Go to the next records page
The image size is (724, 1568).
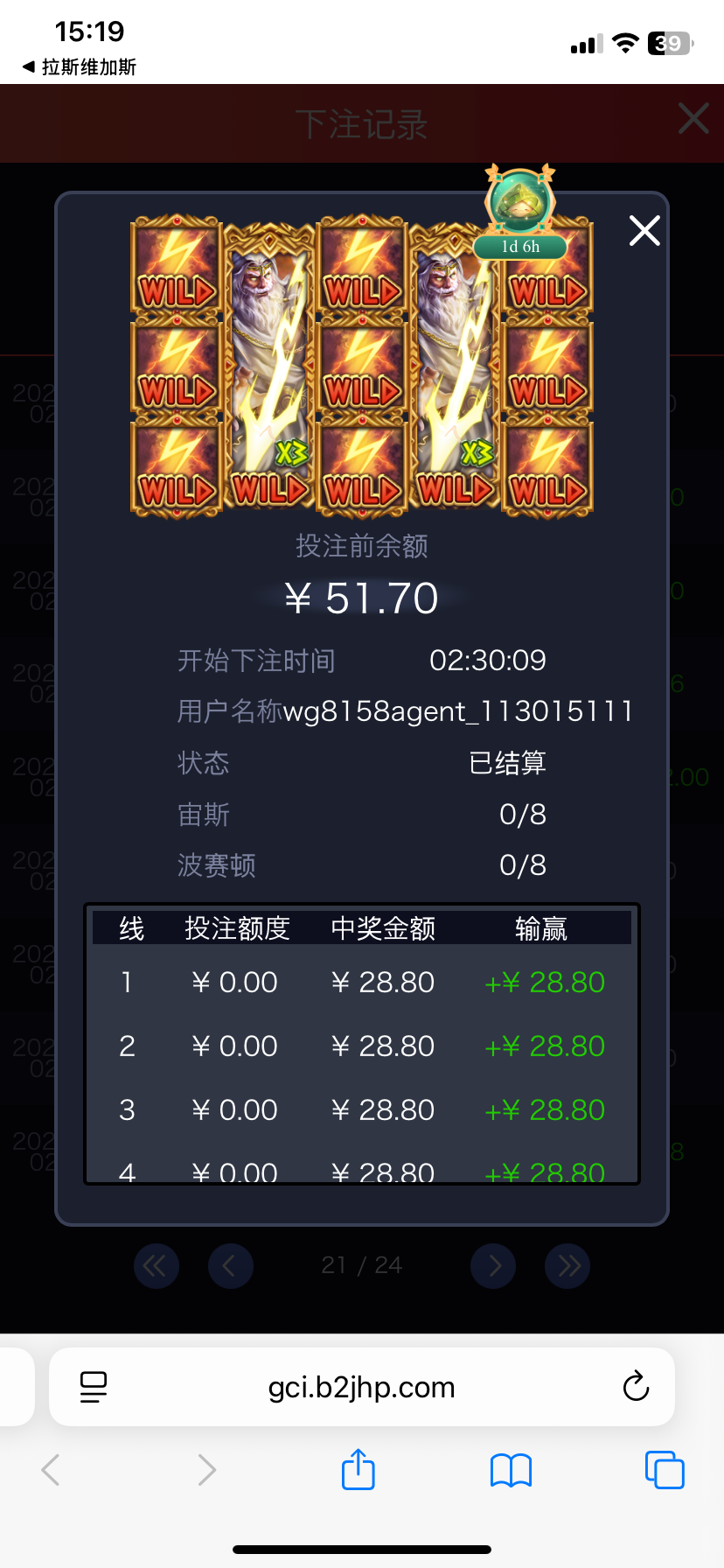point(493,1265)
